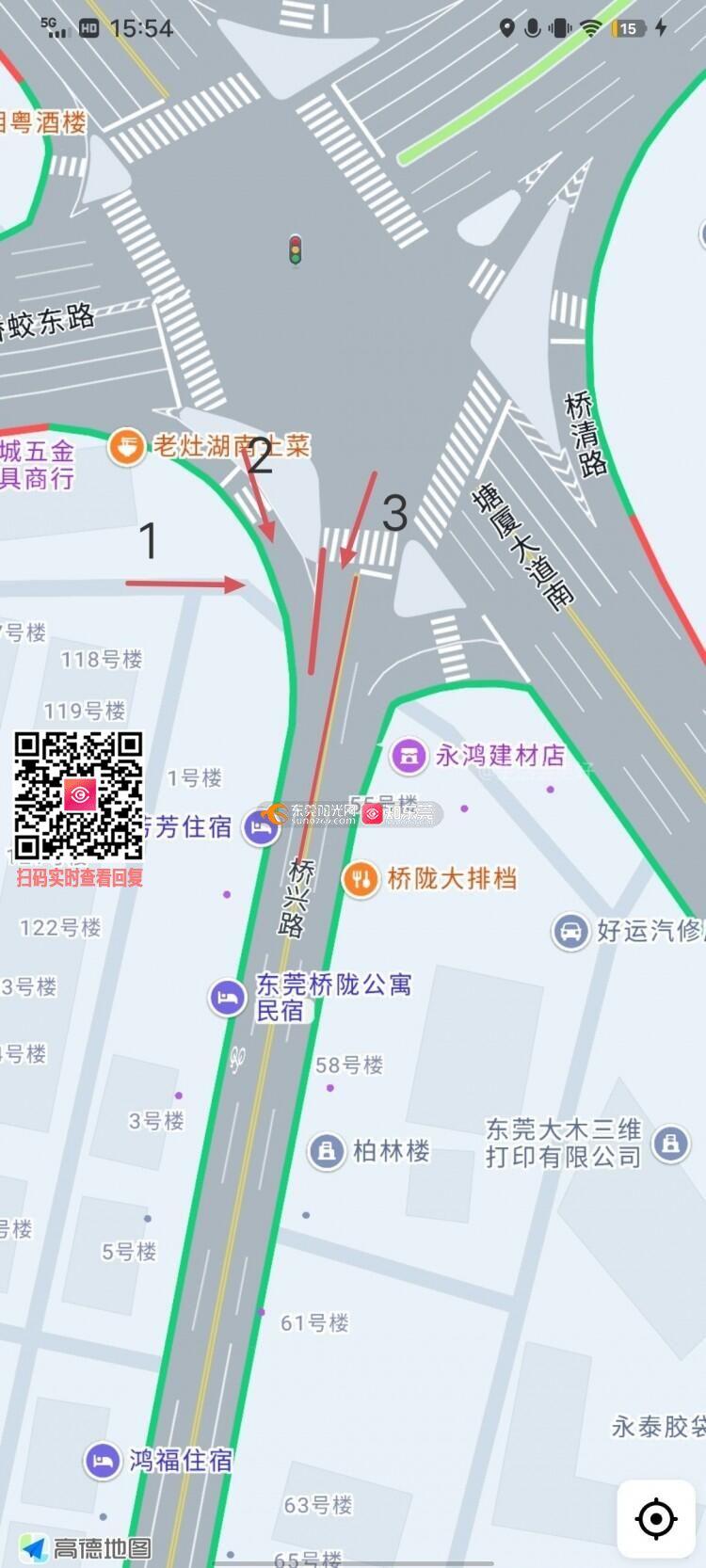Viewport: 706px width, 1568px height.
Task: Select the 鸿福住宿 hotel marker
Action: coord(103,1460)
